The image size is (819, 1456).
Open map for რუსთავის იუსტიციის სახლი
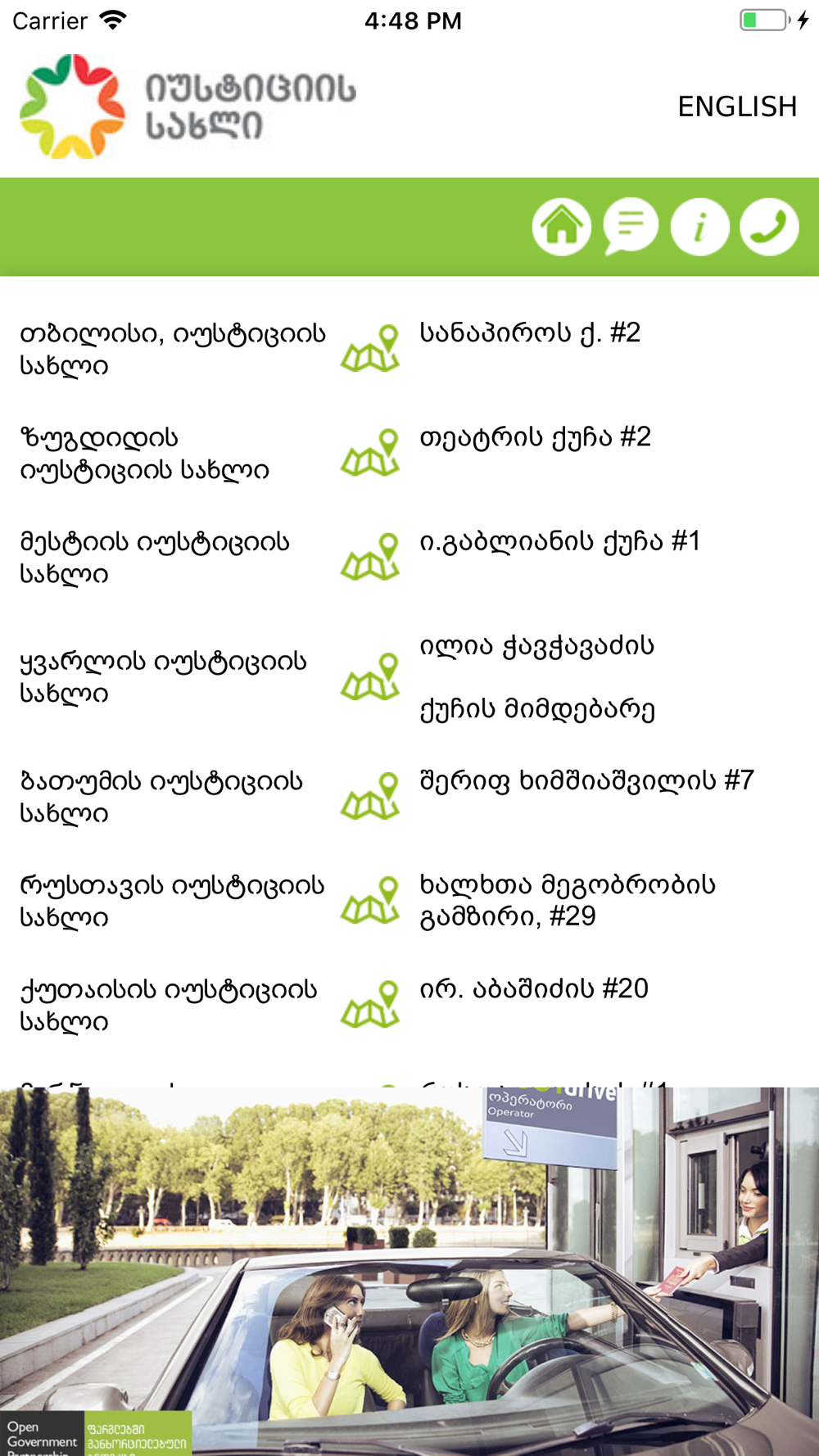coord(370,900)
